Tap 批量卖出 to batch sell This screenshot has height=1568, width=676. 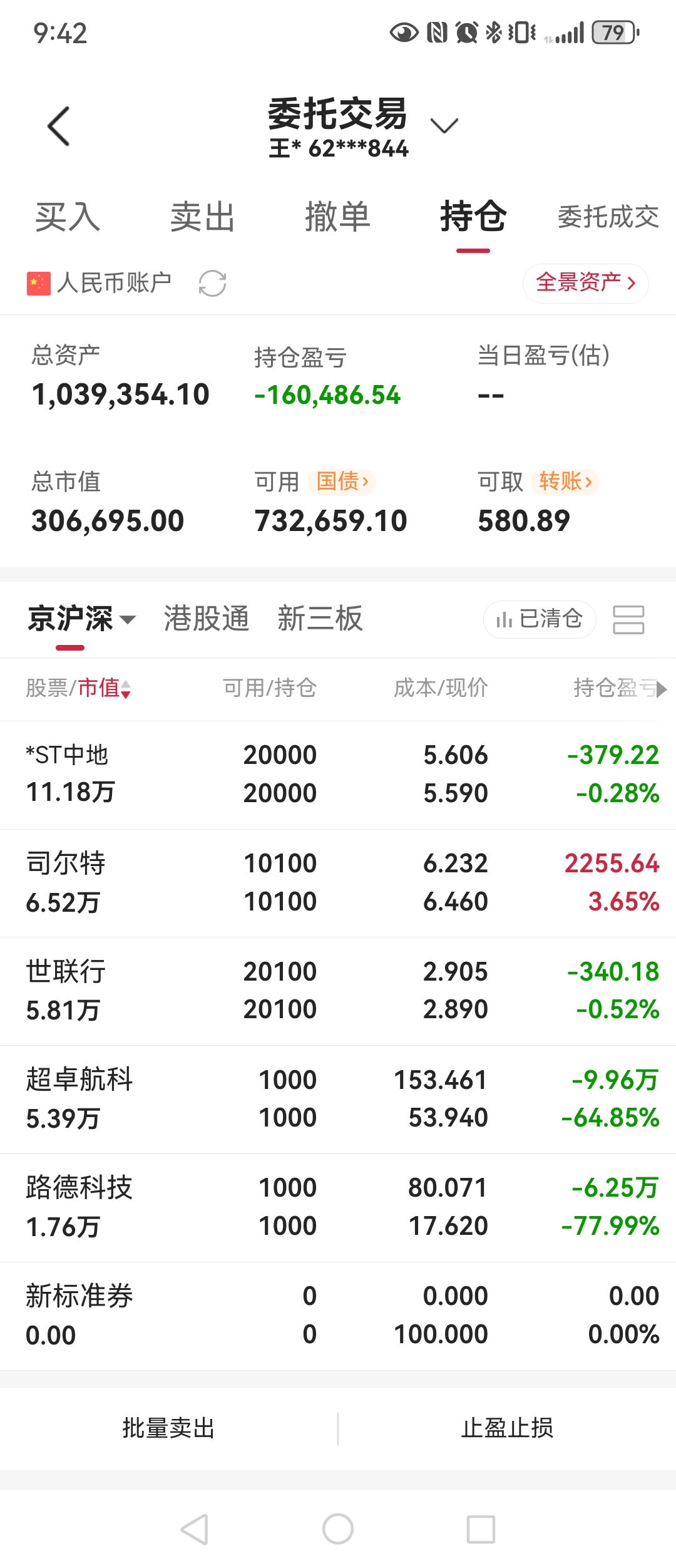(168, 1428)
